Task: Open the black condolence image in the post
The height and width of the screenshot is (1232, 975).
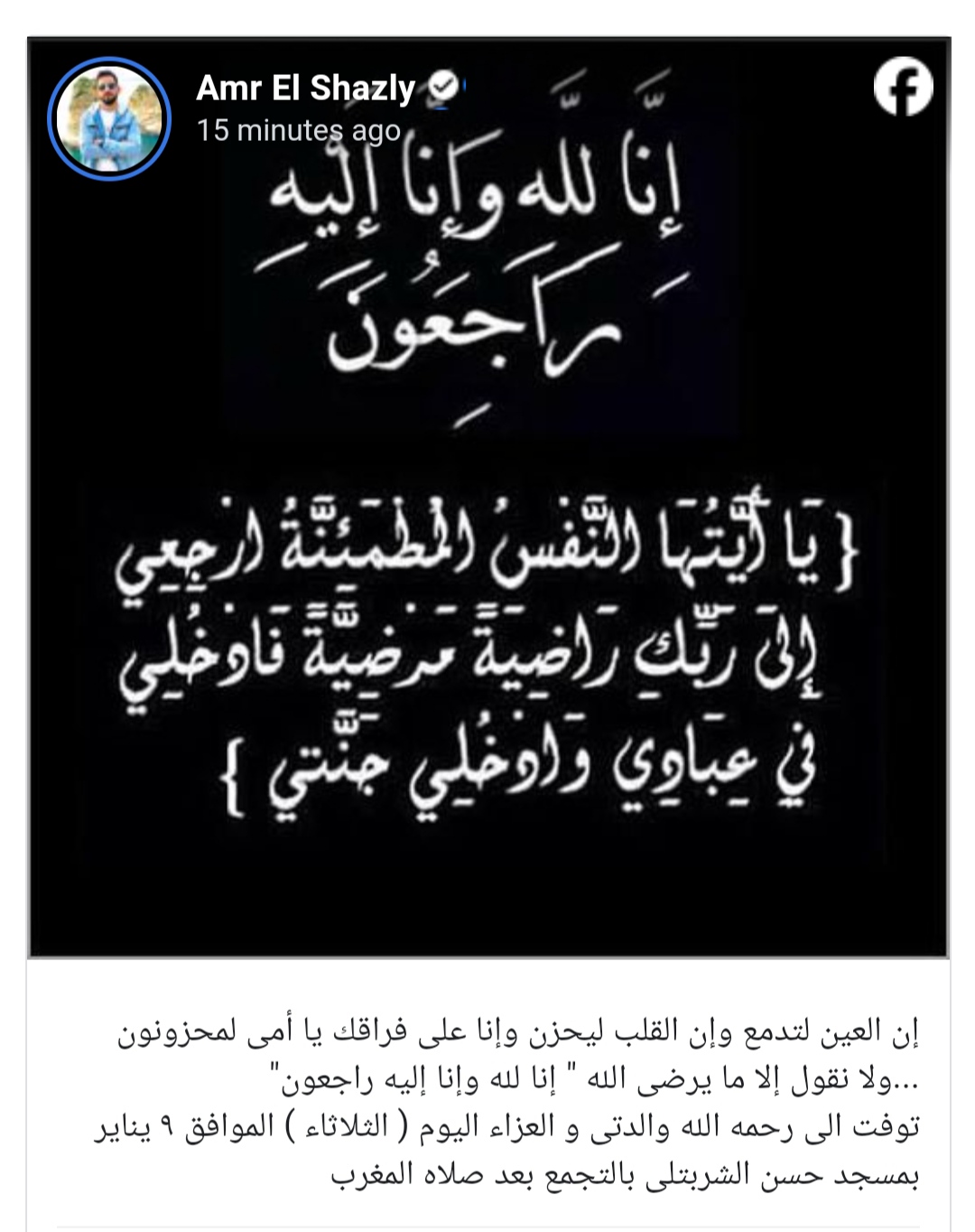Action: point(487,542)
